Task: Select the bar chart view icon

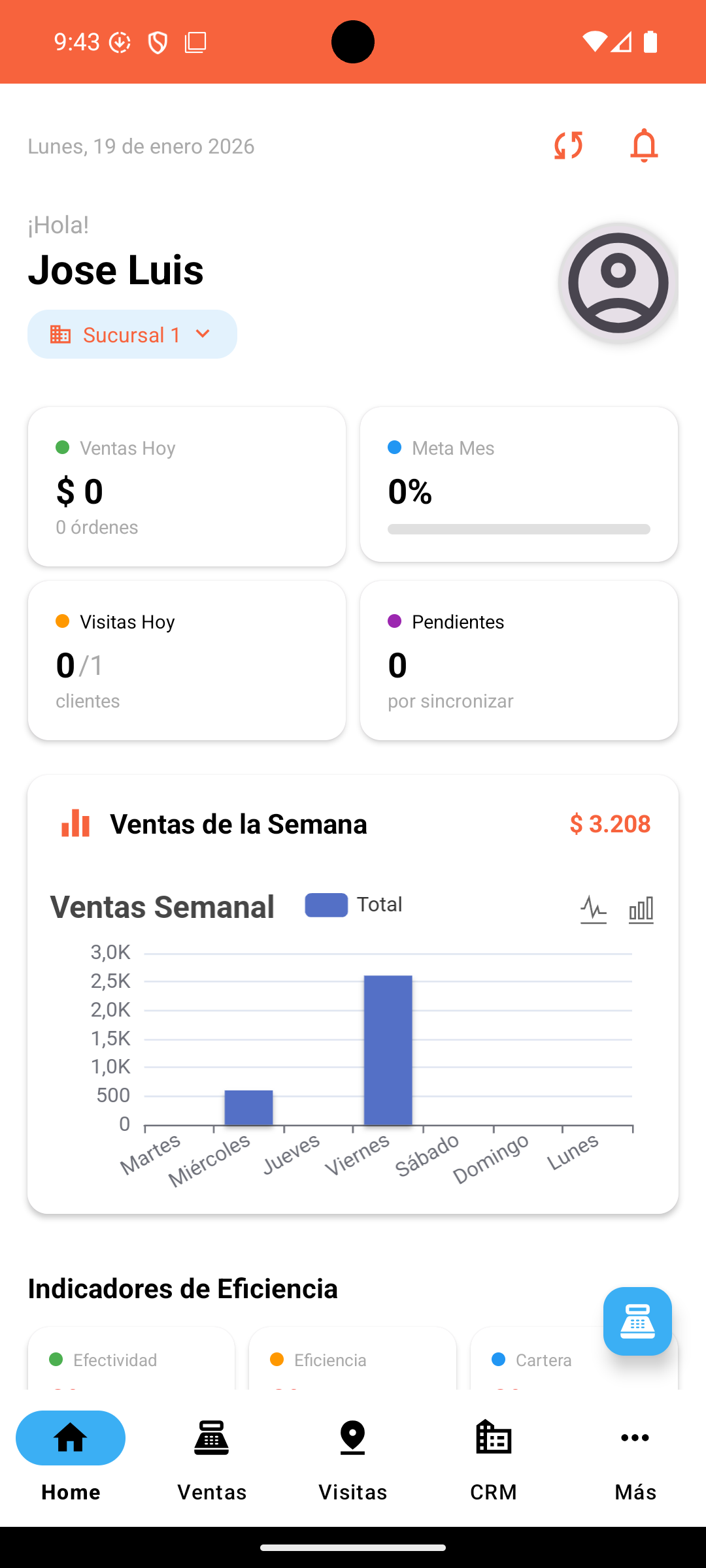Action: 641,908
